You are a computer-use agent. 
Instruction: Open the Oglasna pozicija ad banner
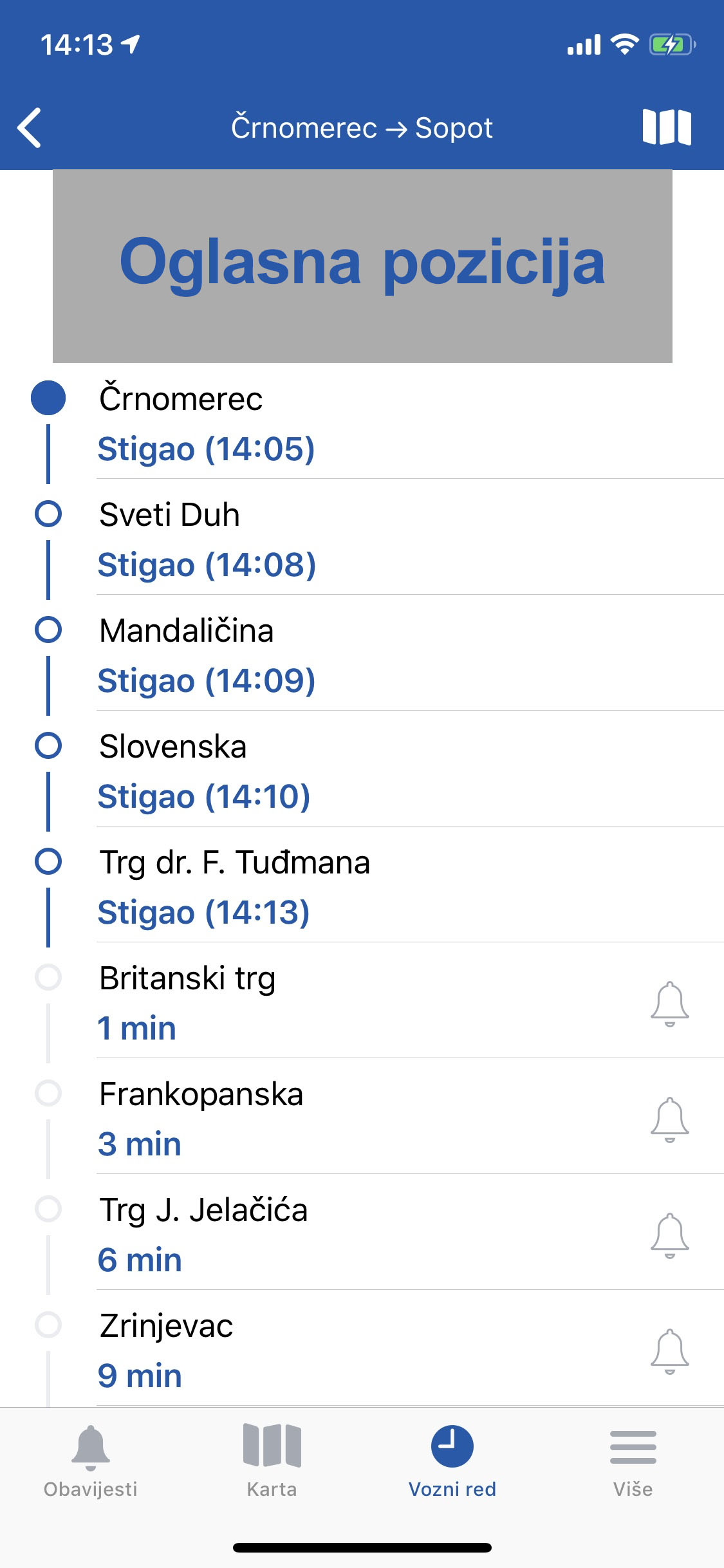(362, 266)
